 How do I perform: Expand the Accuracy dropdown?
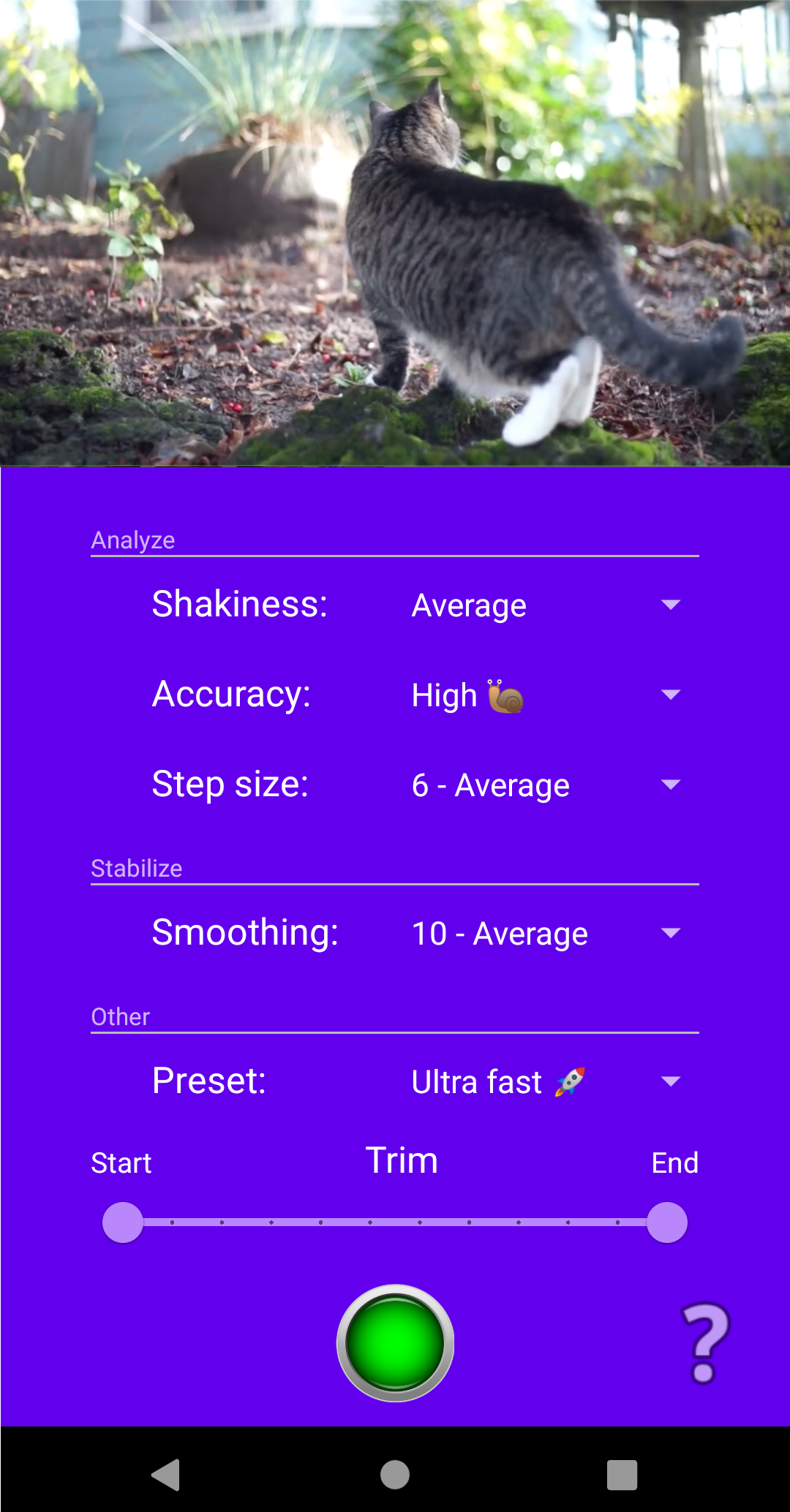(x=546, y=695)
